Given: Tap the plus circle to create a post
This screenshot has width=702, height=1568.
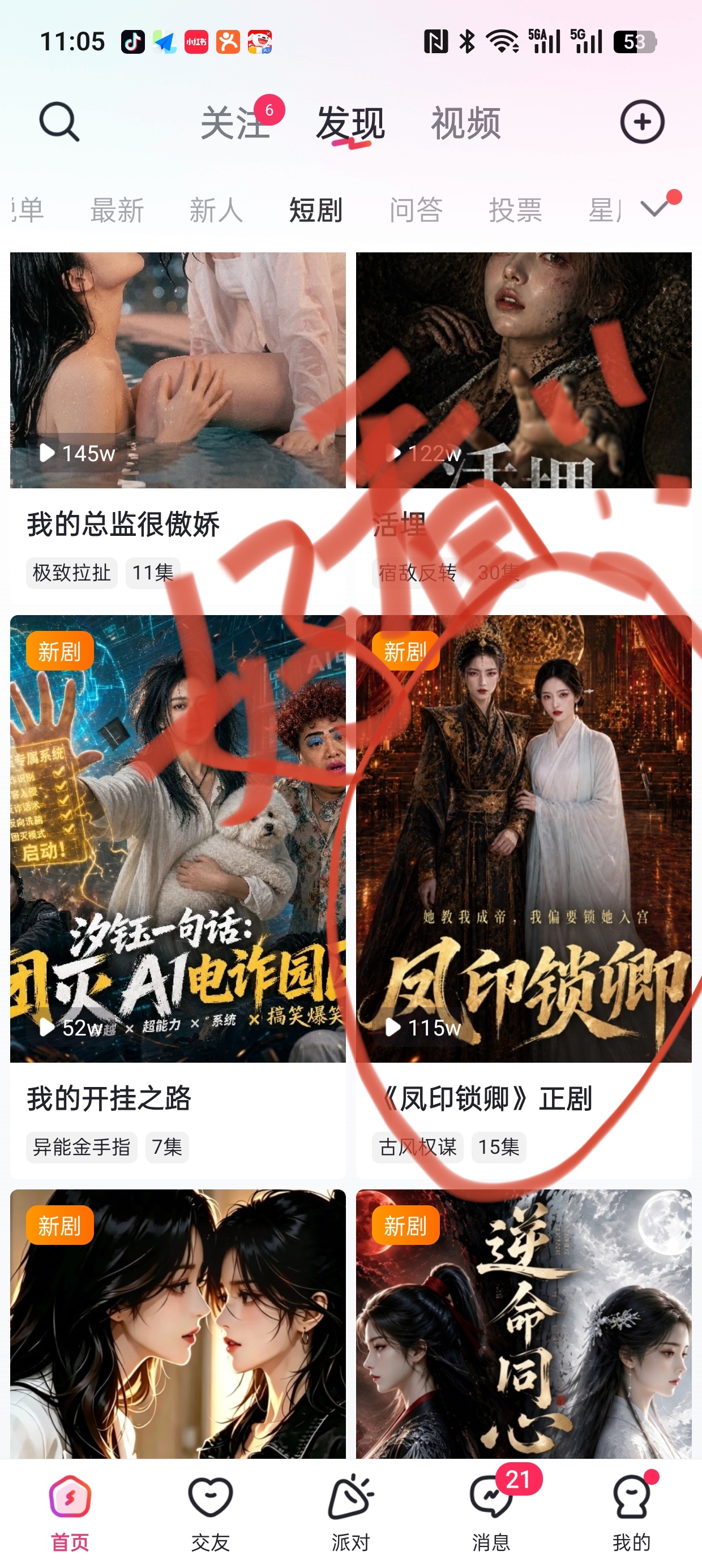Looking at the screenshot, I should (642, 122).
